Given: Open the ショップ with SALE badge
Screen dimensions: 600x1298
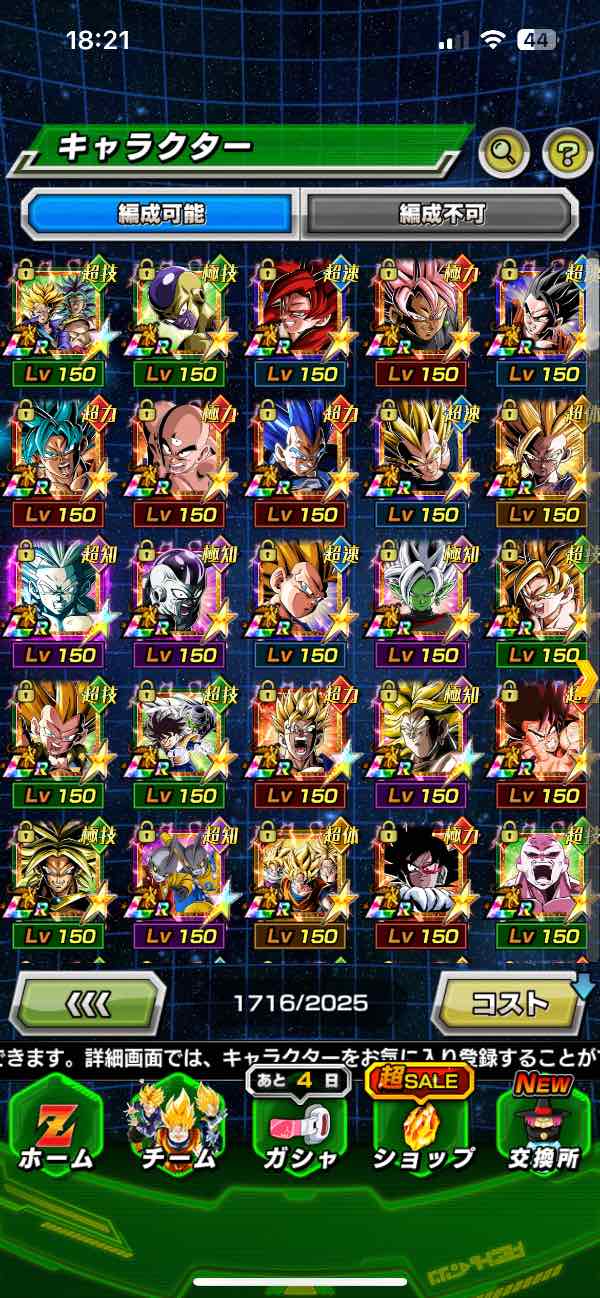Looking at the screenshot, I should coord(422,1130).
